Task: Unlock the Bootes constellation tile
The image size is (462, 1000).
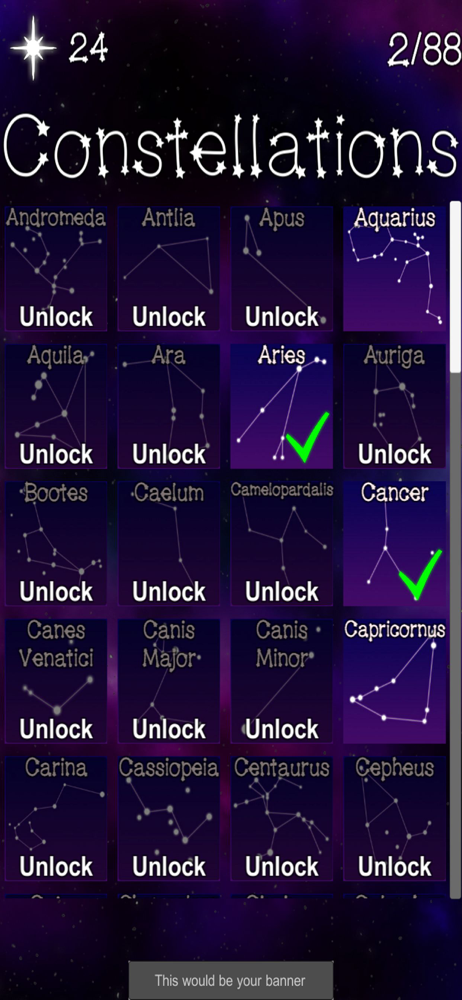Action: 56,543
